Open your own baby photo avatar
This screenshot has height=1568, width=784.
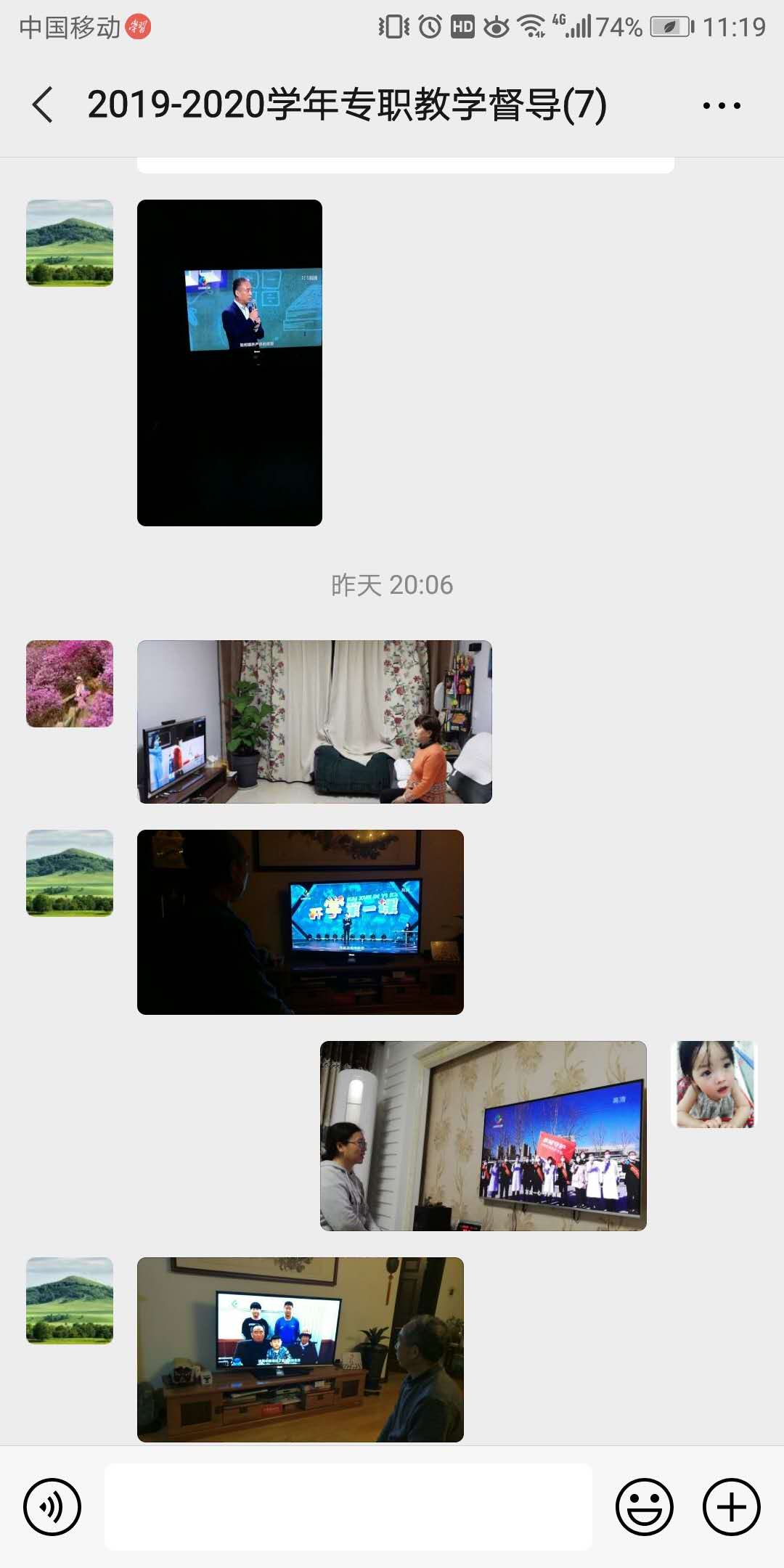pos(716,1084)
